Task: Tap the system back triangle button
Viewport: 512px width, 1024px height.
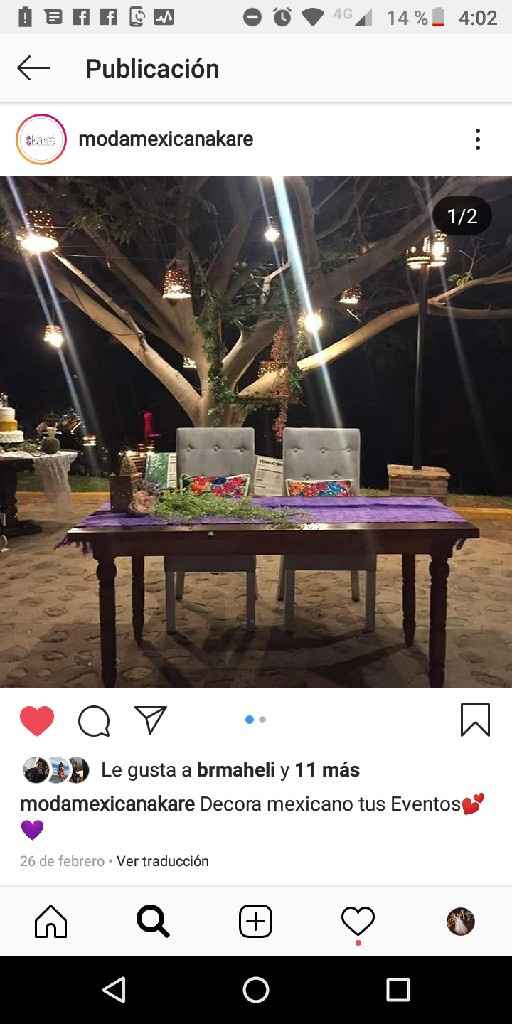Action: click(x=114, y=990)
